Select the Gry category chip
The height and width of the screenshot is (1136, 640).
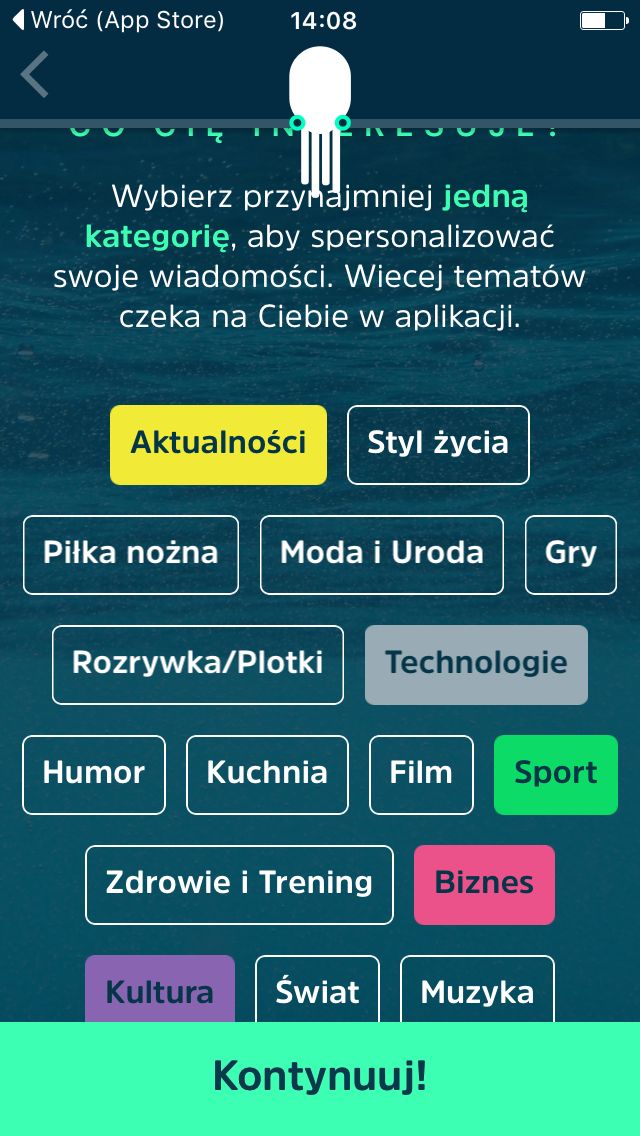[x=570, y=555]
